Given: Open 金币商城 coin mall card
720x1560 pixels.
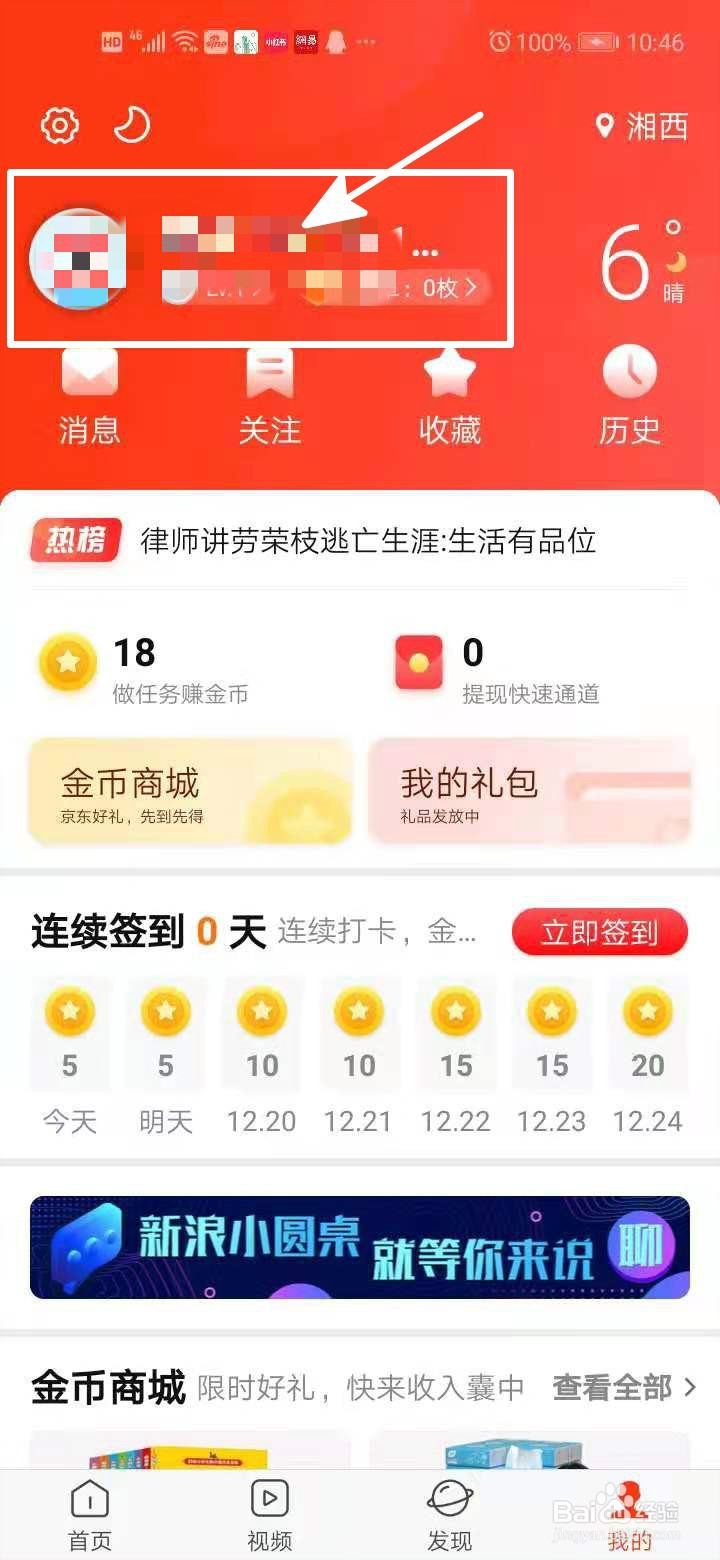Looking at the screenshot, I should (x=190, y=790).
